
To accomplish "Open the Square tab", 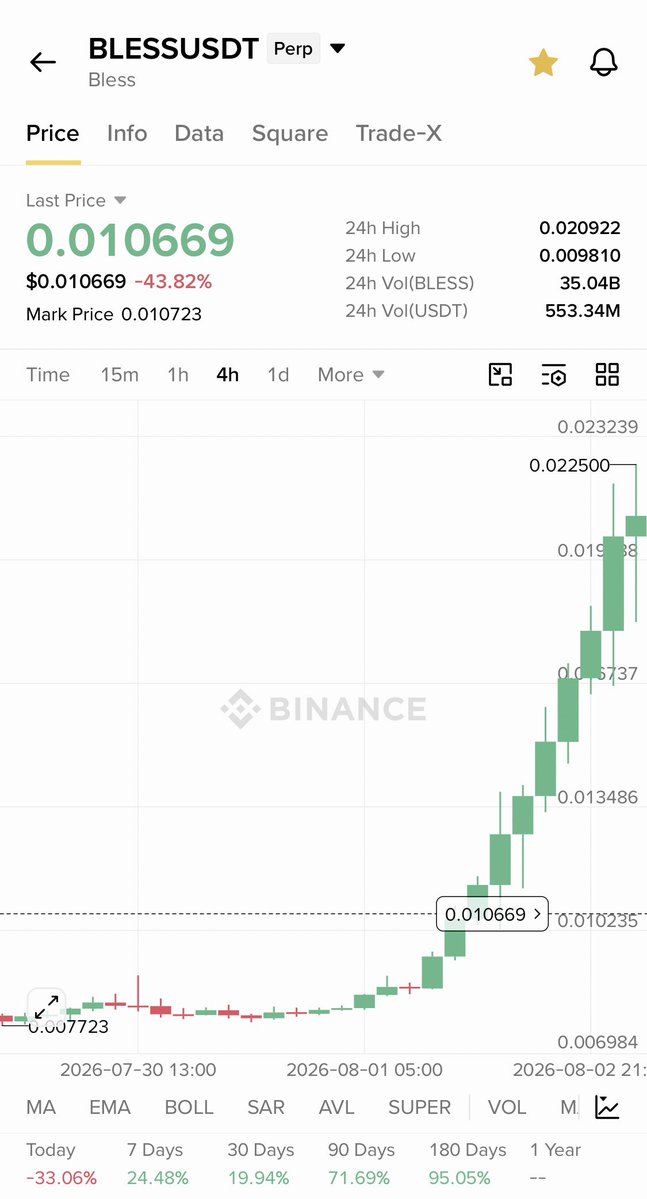I will coord(290,133).
